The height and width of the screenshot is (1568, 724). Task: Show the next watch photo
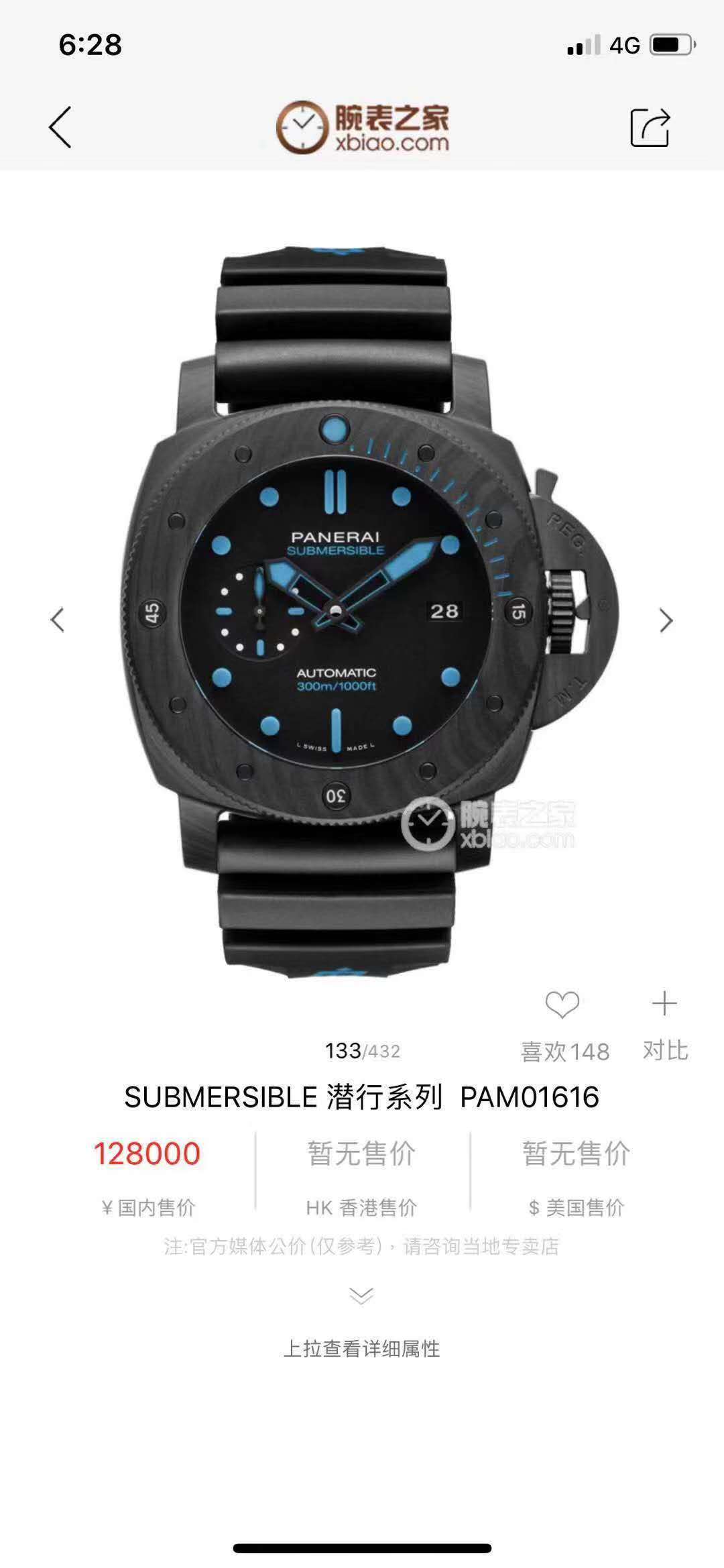point(665,620)
